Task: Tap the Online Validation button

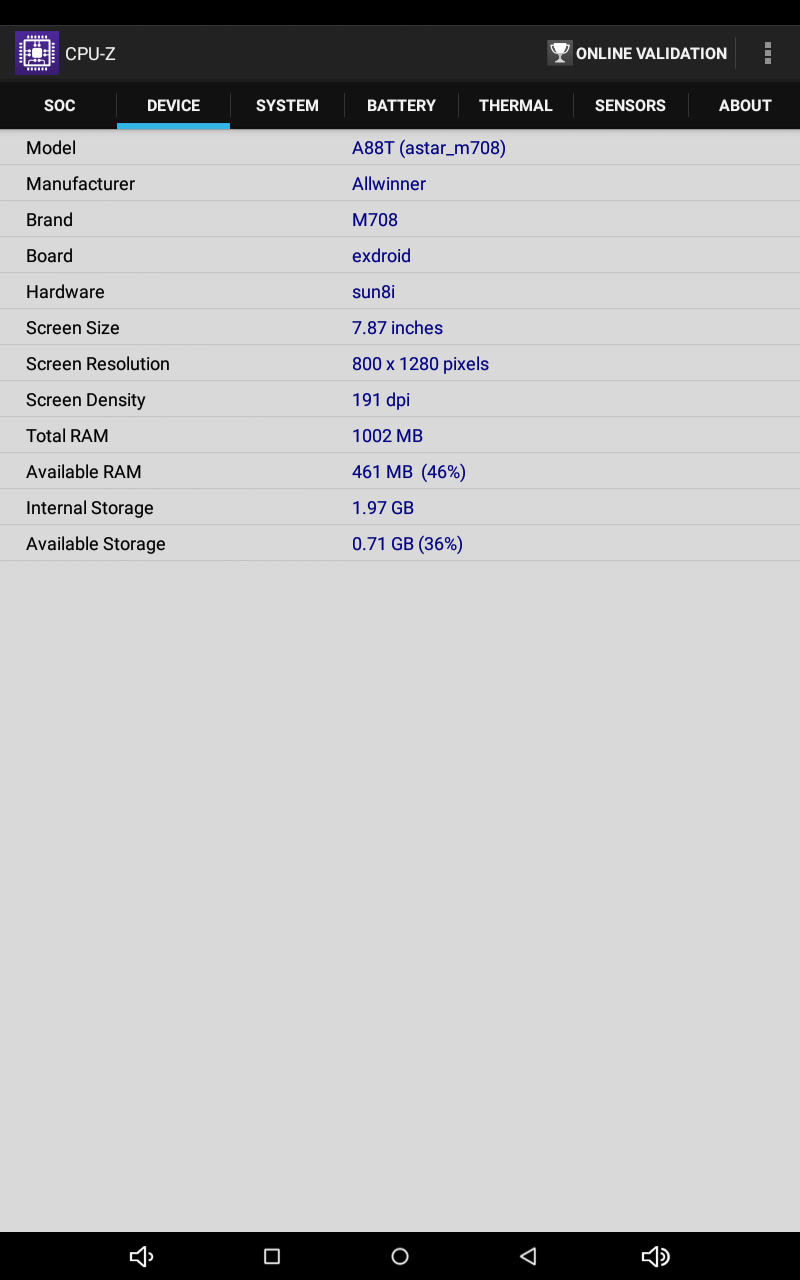Action: point(637,53)
